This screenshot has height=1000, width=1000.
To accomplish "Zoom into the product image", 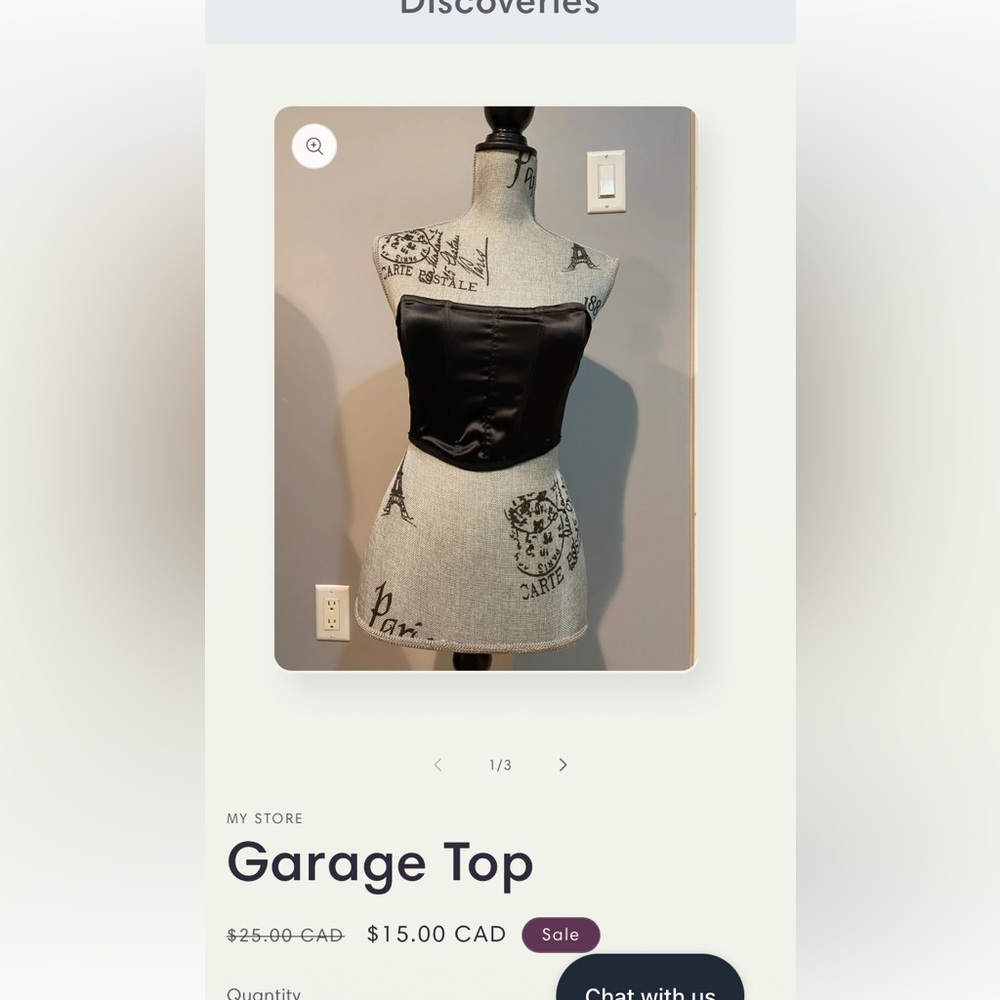I will [314, 147].
